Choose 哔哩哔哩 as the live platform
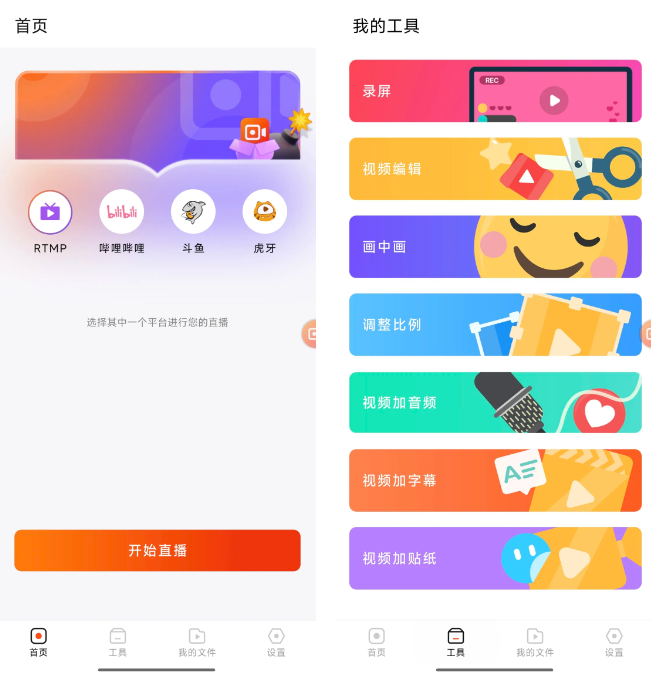This screenshot has width=651, height=694. [121, 212]
